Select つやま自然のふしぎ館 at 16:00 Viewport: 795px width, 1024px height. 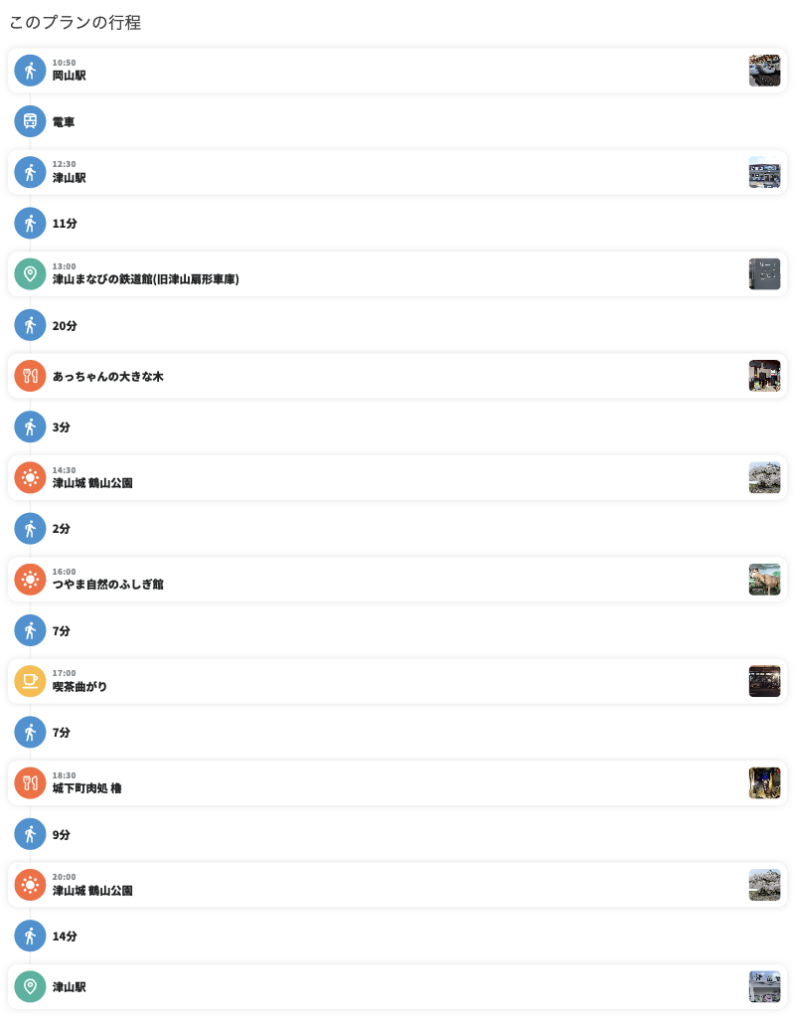397,580
